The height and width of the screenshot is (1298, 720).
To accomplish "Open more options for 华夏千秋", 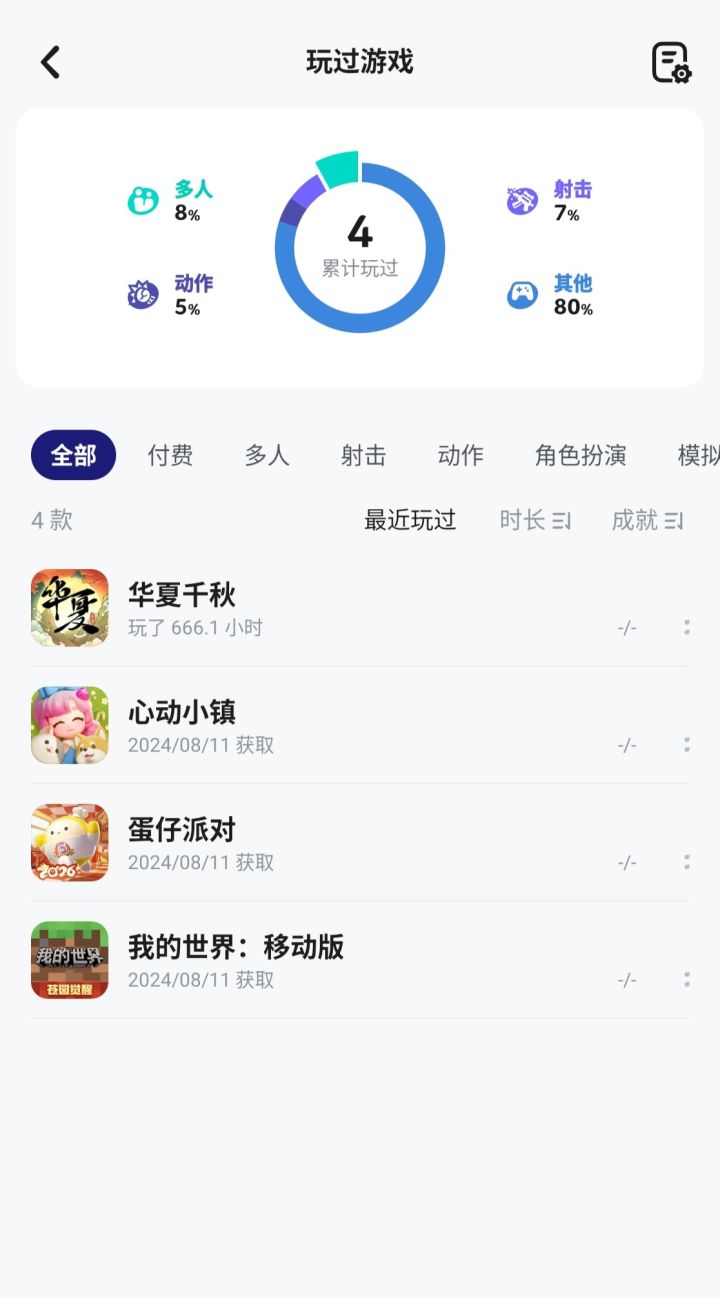I will pyautogui.click(x=686, y=627).
